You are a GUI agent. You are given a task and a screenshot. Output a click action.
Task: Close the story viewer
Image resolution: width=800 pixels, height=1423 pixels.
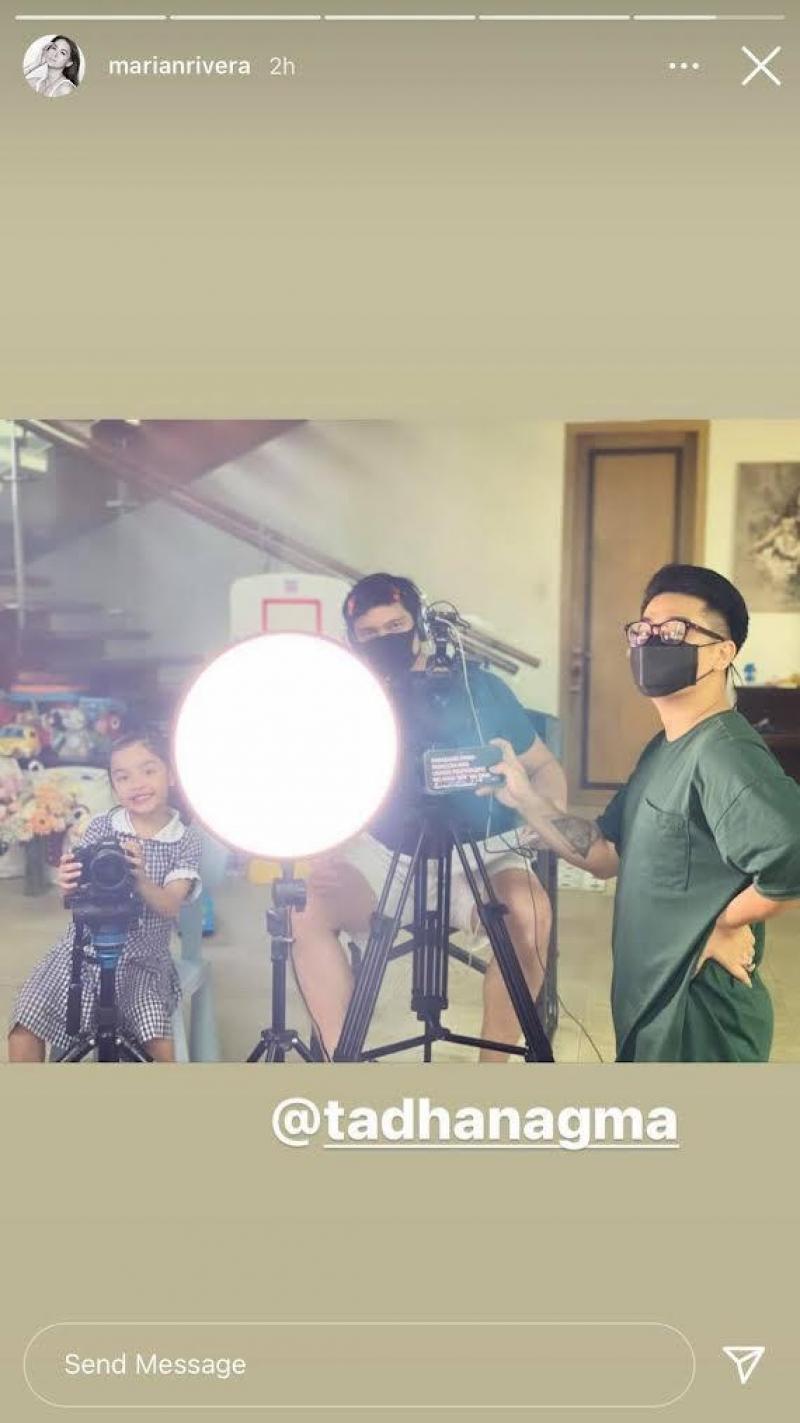(x=760, y=66)
